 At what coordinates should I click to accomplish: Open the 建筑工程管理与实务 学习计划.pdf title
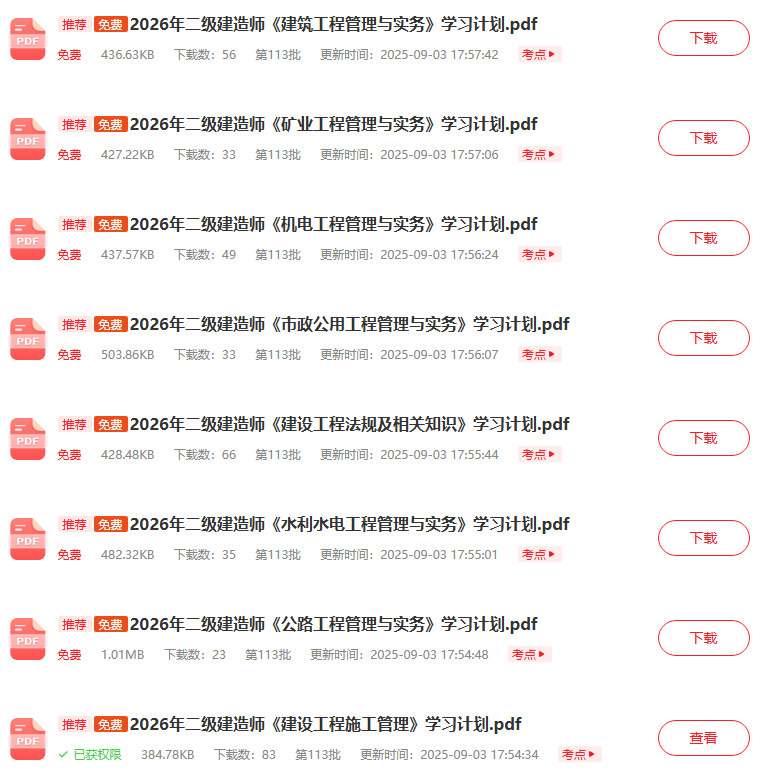334,24
